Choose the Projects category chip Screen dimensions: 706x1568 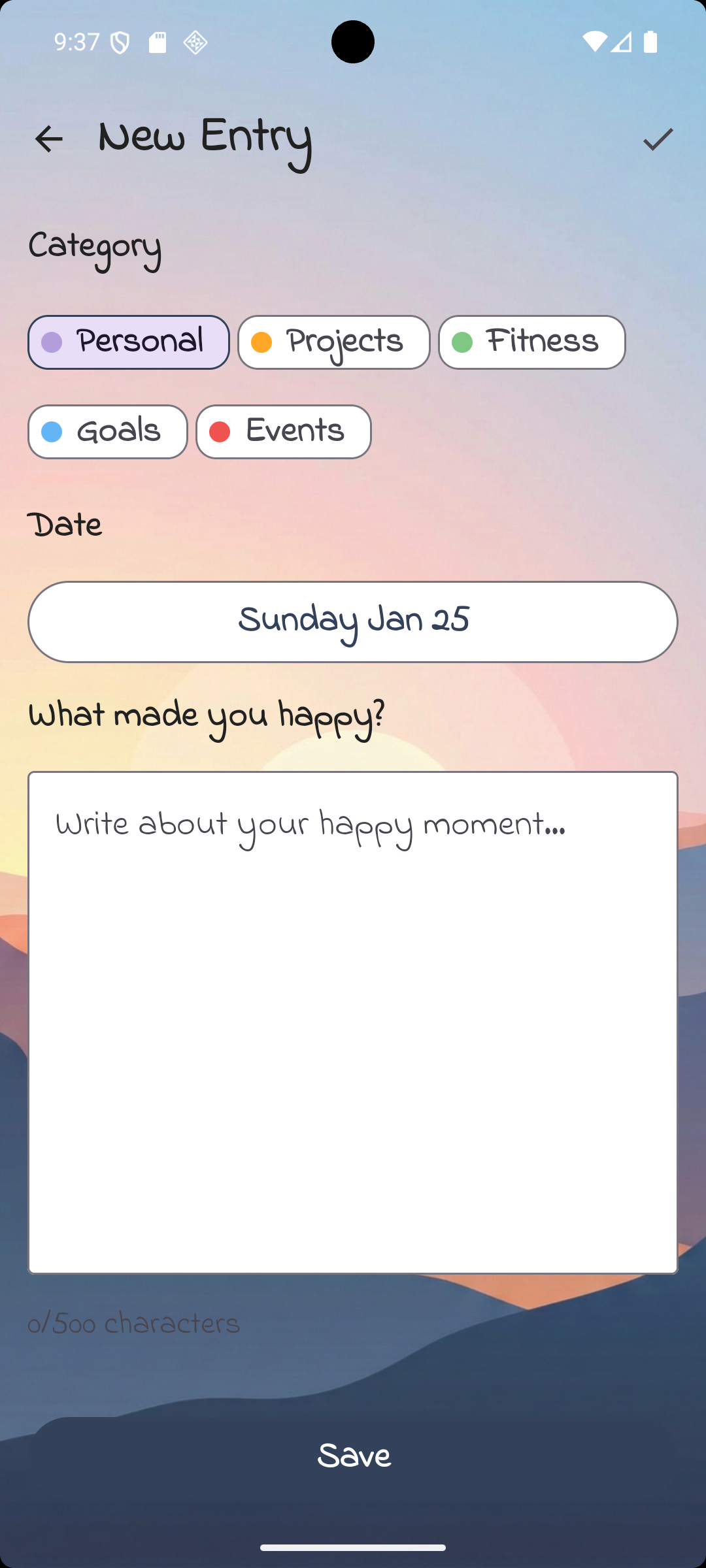click(334, 342)
